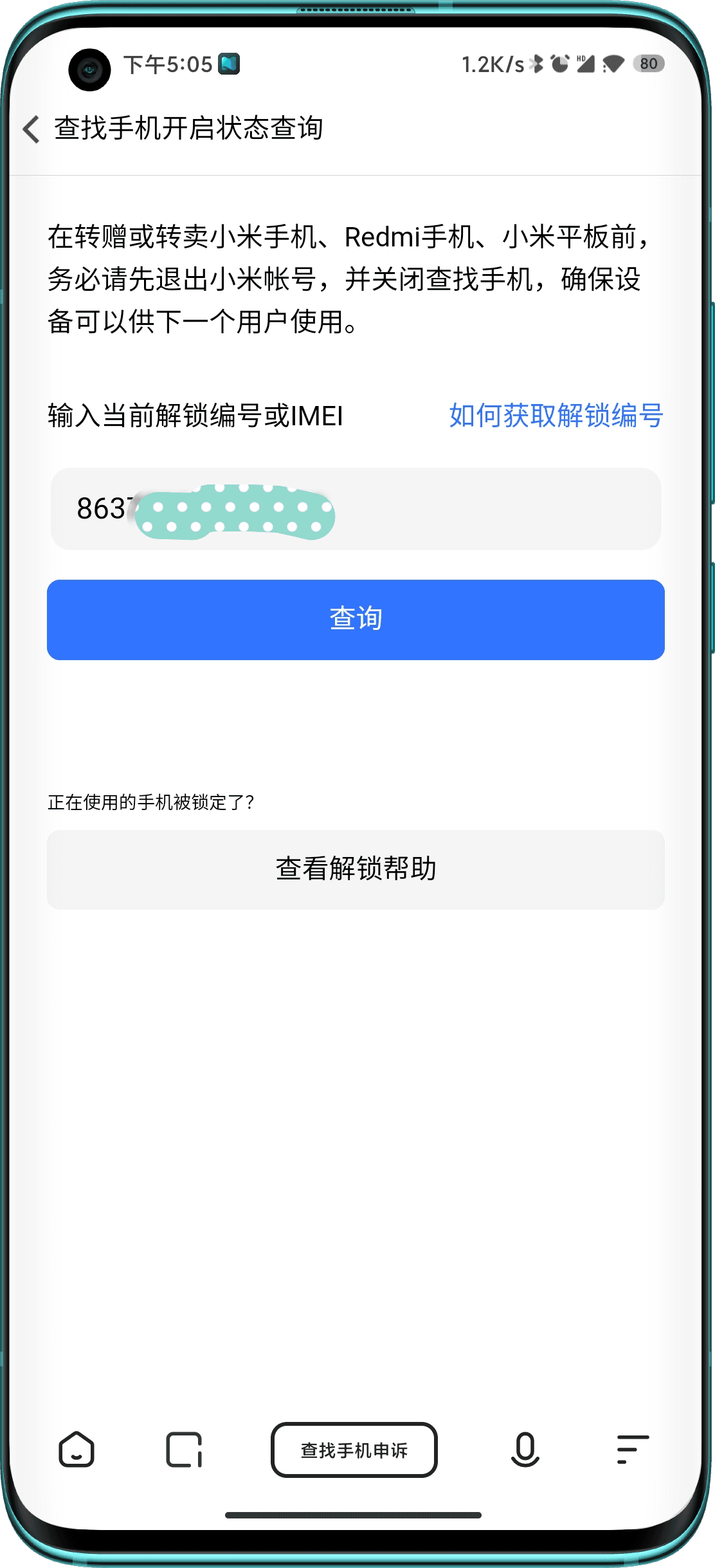Open the browser menu icon
The height and width of the screenshot is (1568, 715).
[632, 1450]
